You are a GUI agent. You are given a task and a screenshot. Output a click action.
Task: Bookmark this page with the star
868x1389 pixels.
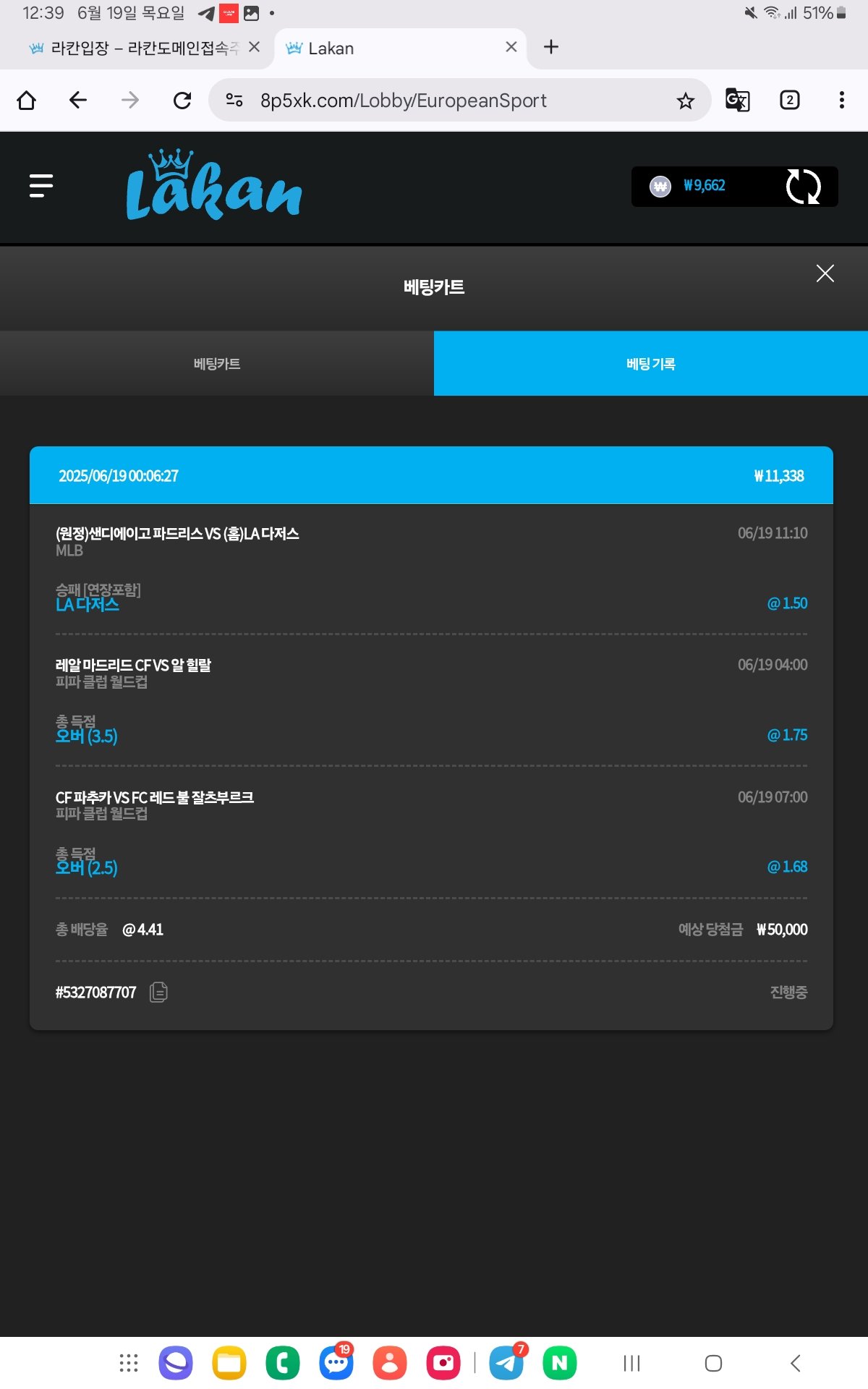[685, 101]
